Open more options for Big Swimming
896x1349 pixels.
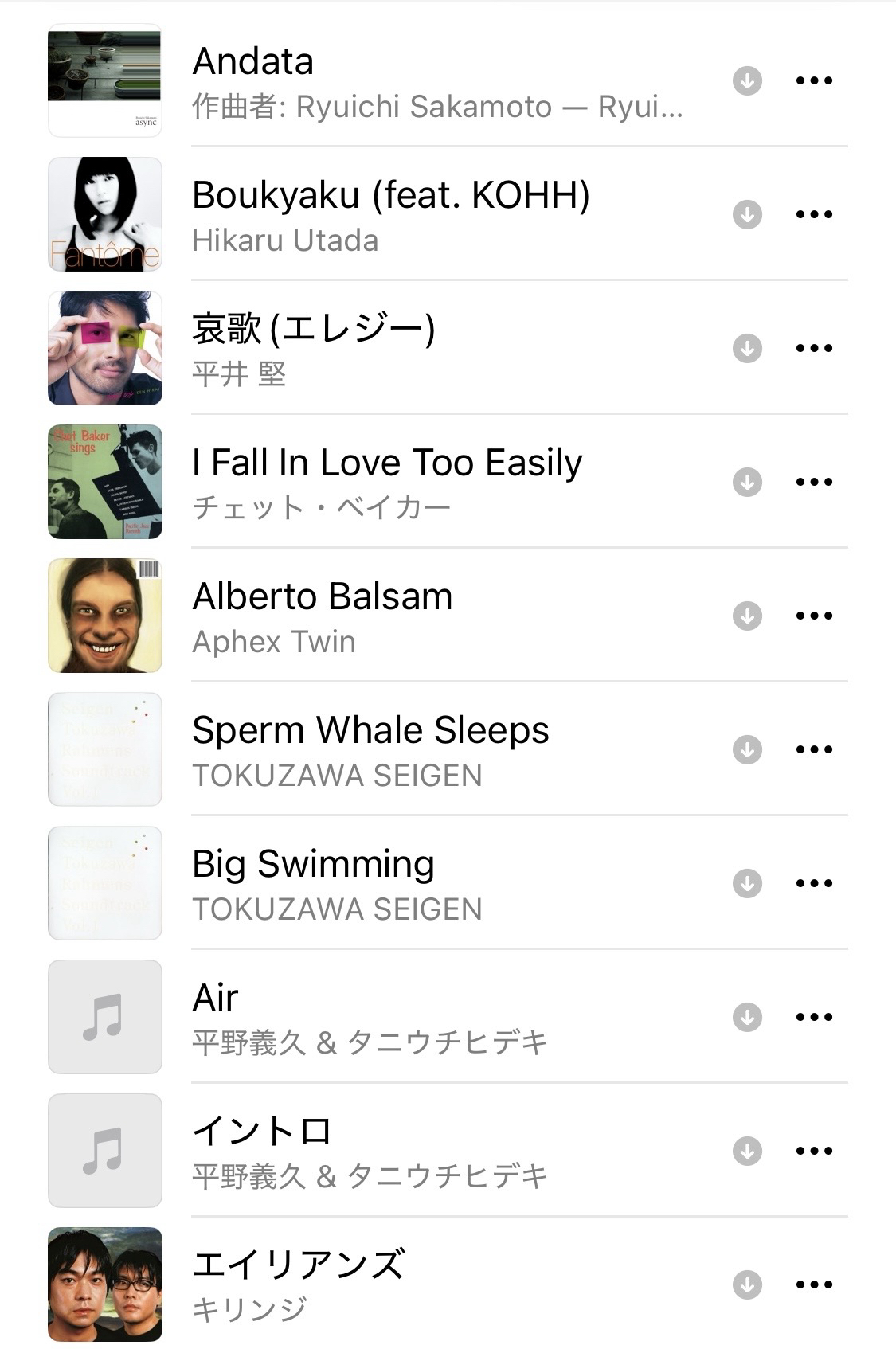tap(814, 883)
